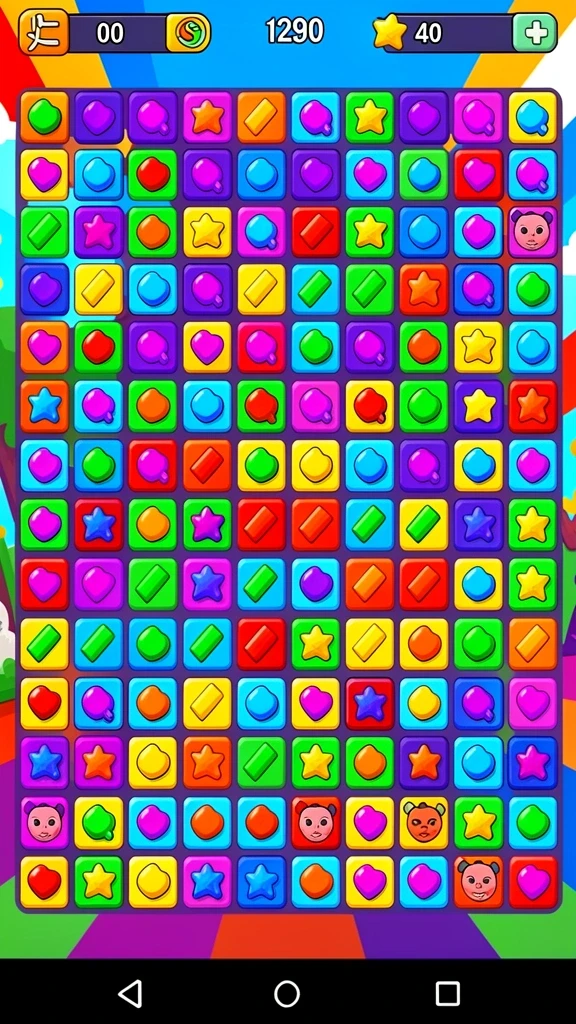The height and width of the screenshot is (1024, 576).
Task: Tap the orange figure icon beside the 00 counter
Action: click(44, 32)
